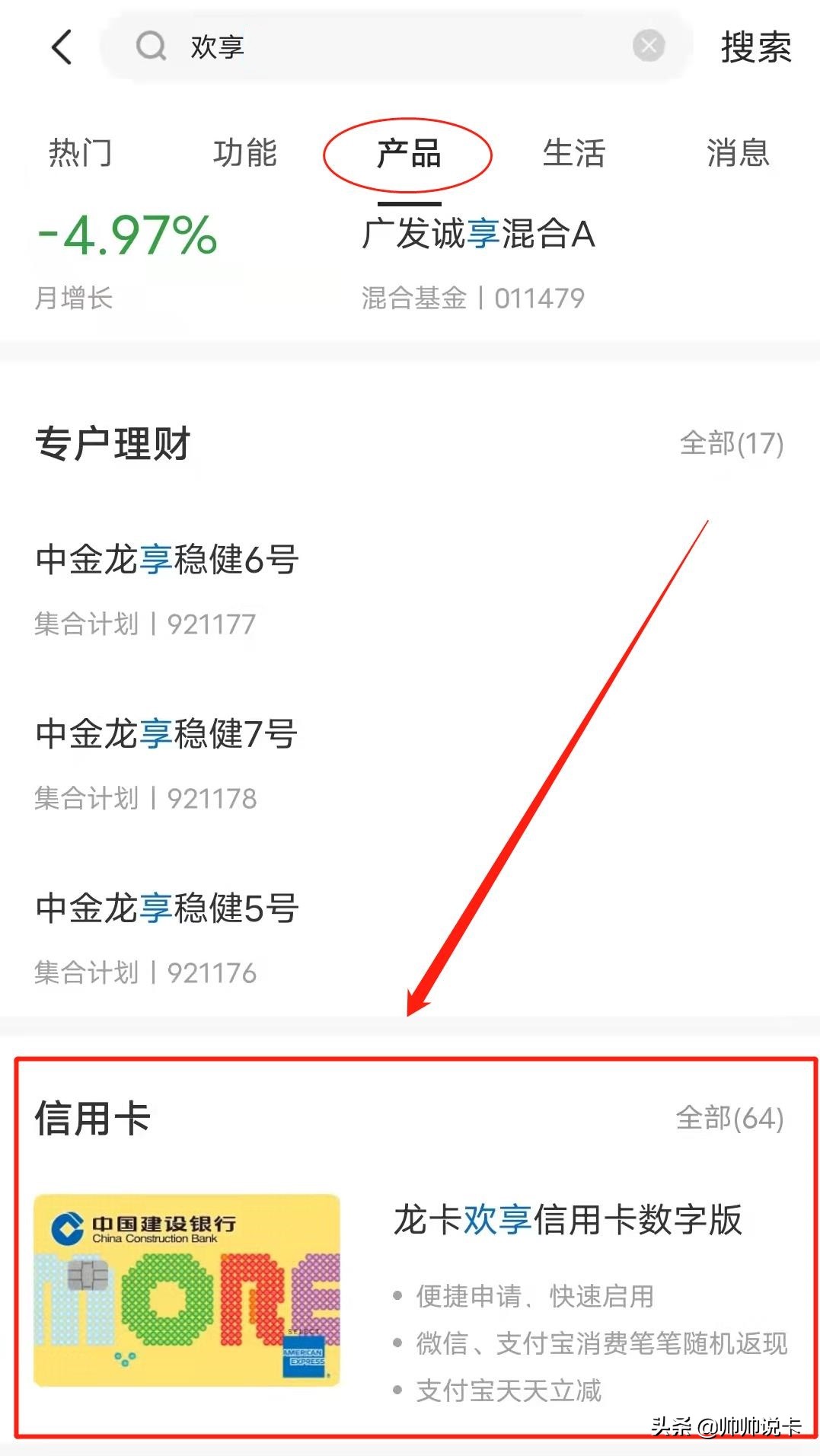View 全部(64) credit card results
This screenshot has width=820, height=1456.
tap(729, 1119)
